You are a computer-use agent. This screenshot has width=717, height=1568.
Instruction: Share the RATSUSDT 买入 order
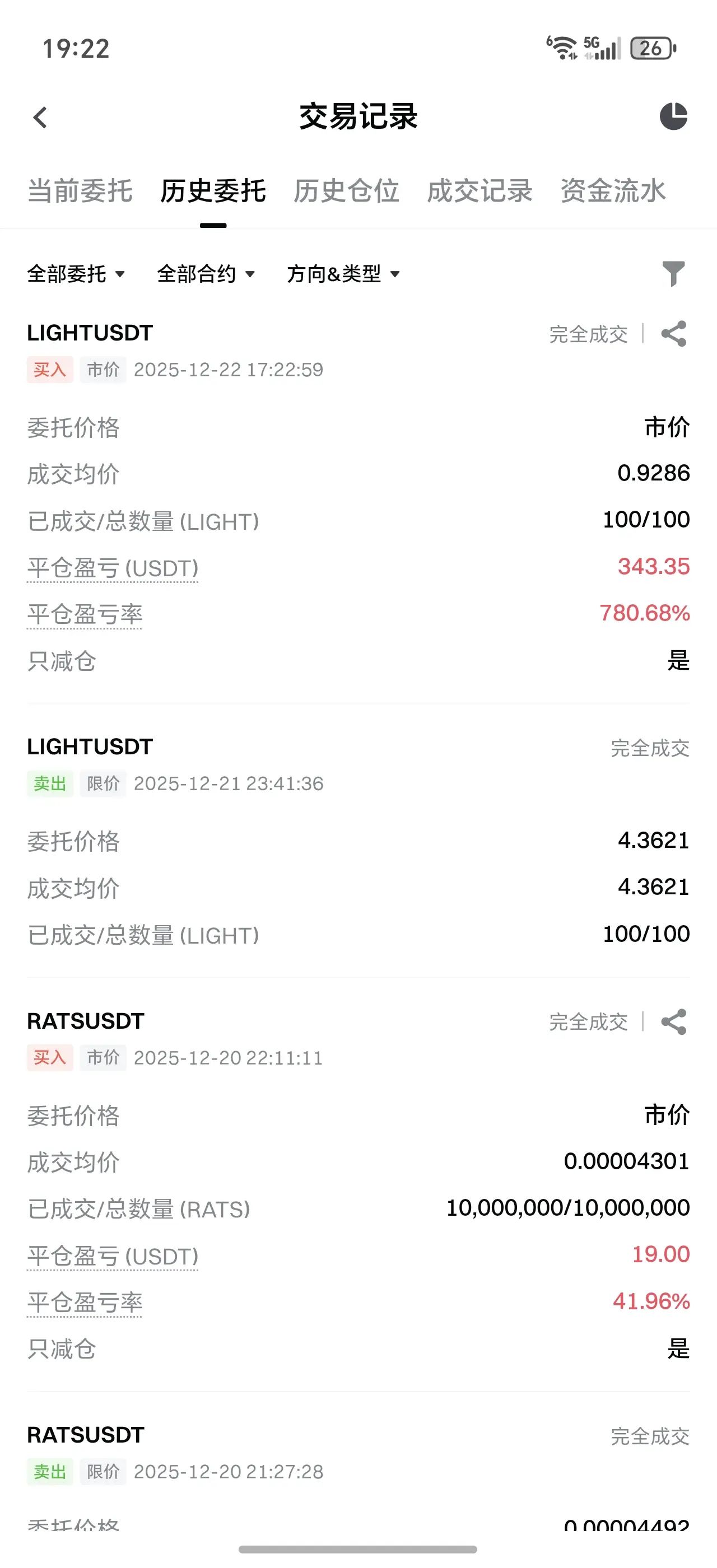(x=674, y=1022)
